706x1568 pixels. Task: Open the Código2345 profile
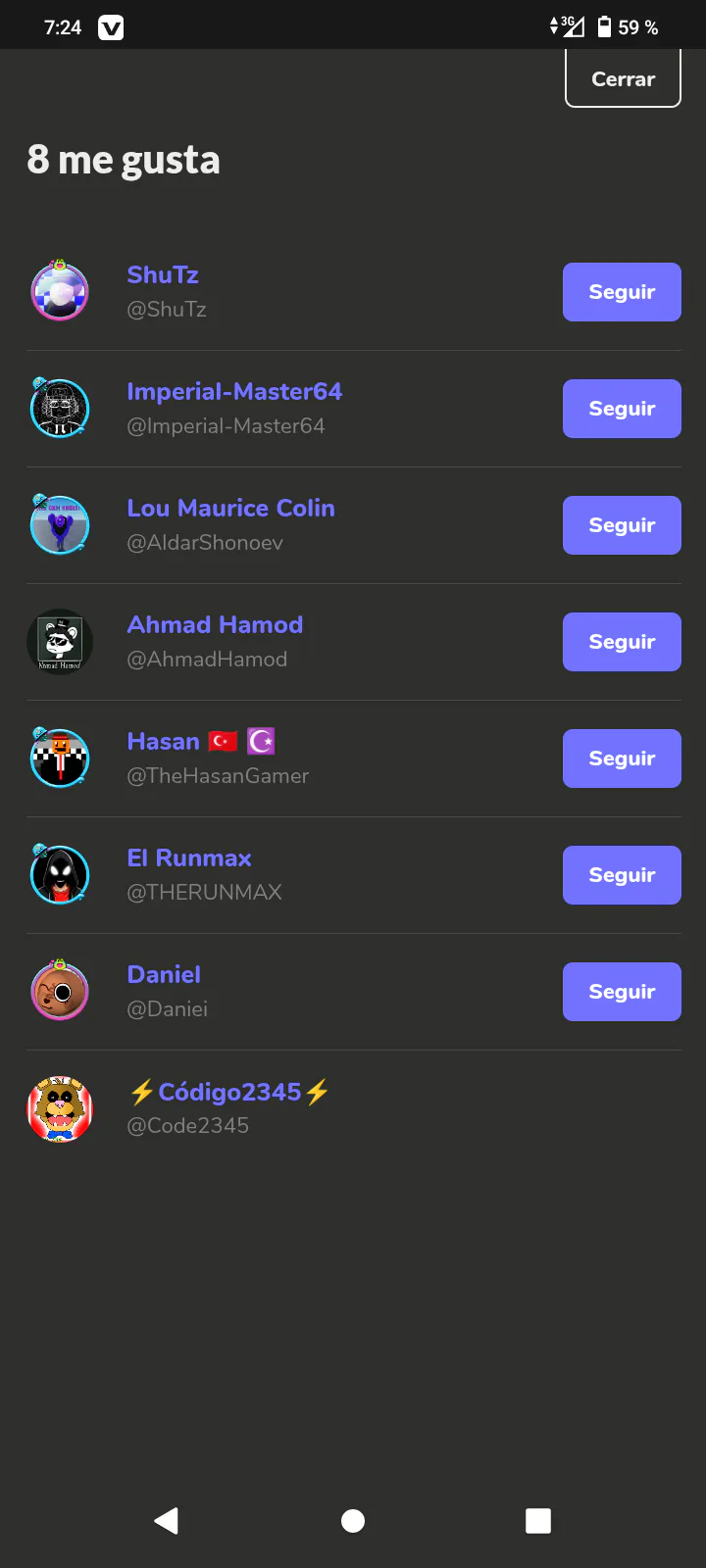click(229, 1092)
